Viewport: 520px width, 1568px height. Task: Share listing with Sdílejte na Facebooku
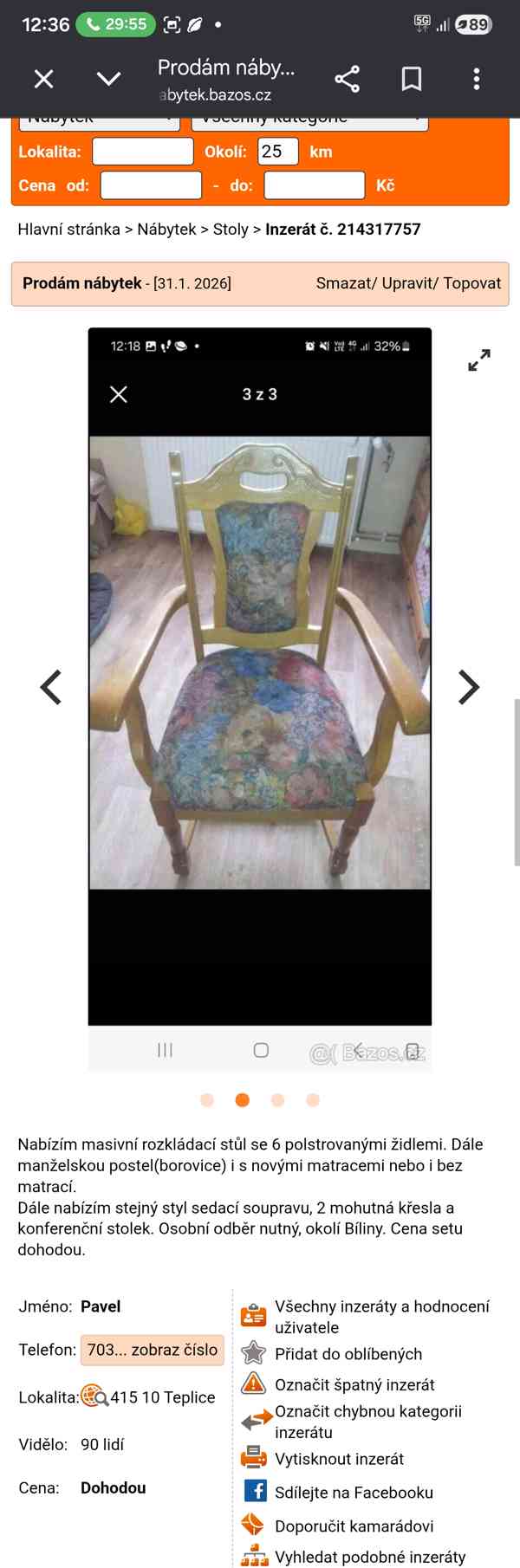coord(353,1493)
